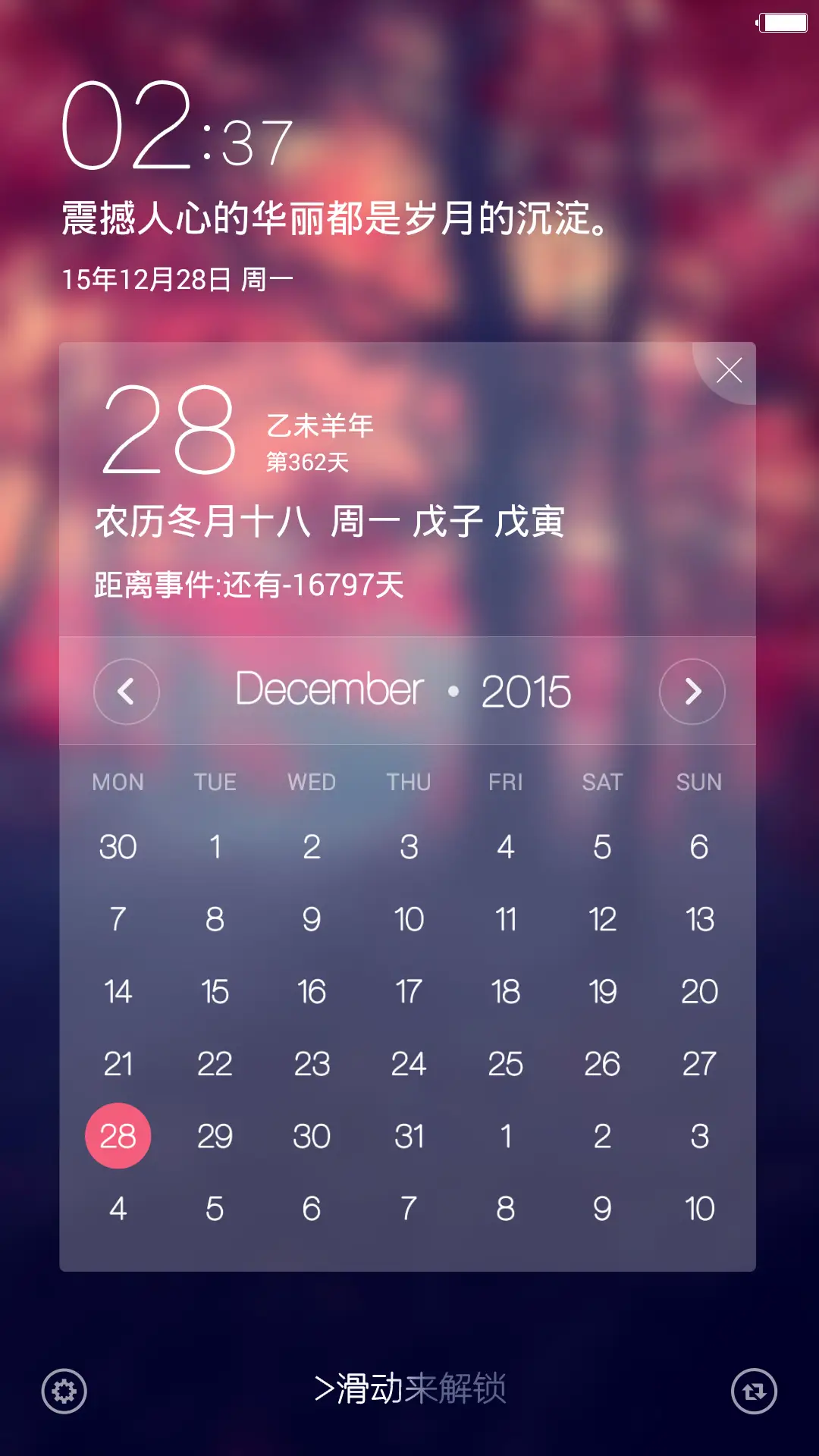Viewport: 819px width, 1456px height.
Task: Select December 28 highlighted in red
Action: coord(118,1135)
